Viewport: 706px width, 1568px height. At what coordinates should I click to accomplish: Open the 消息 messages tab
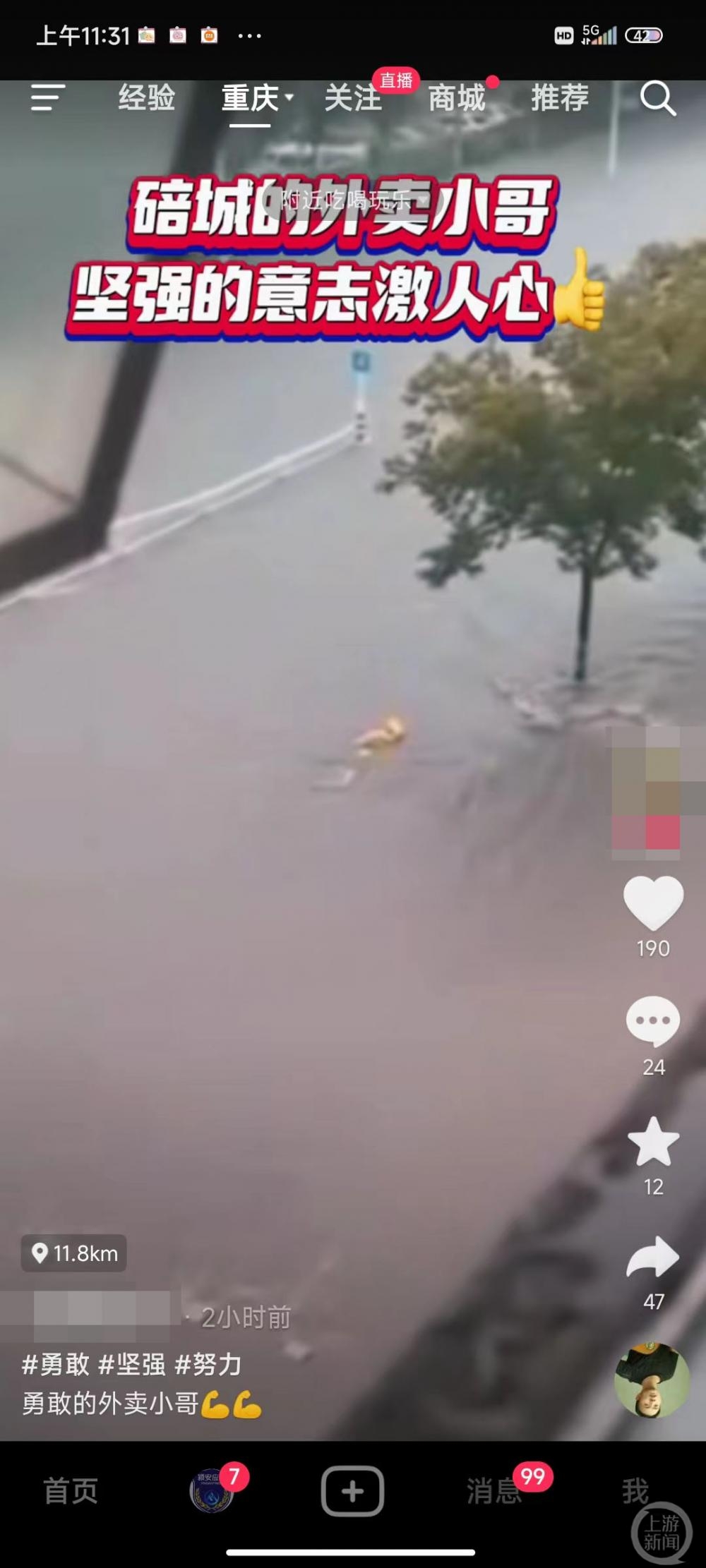494,1490
